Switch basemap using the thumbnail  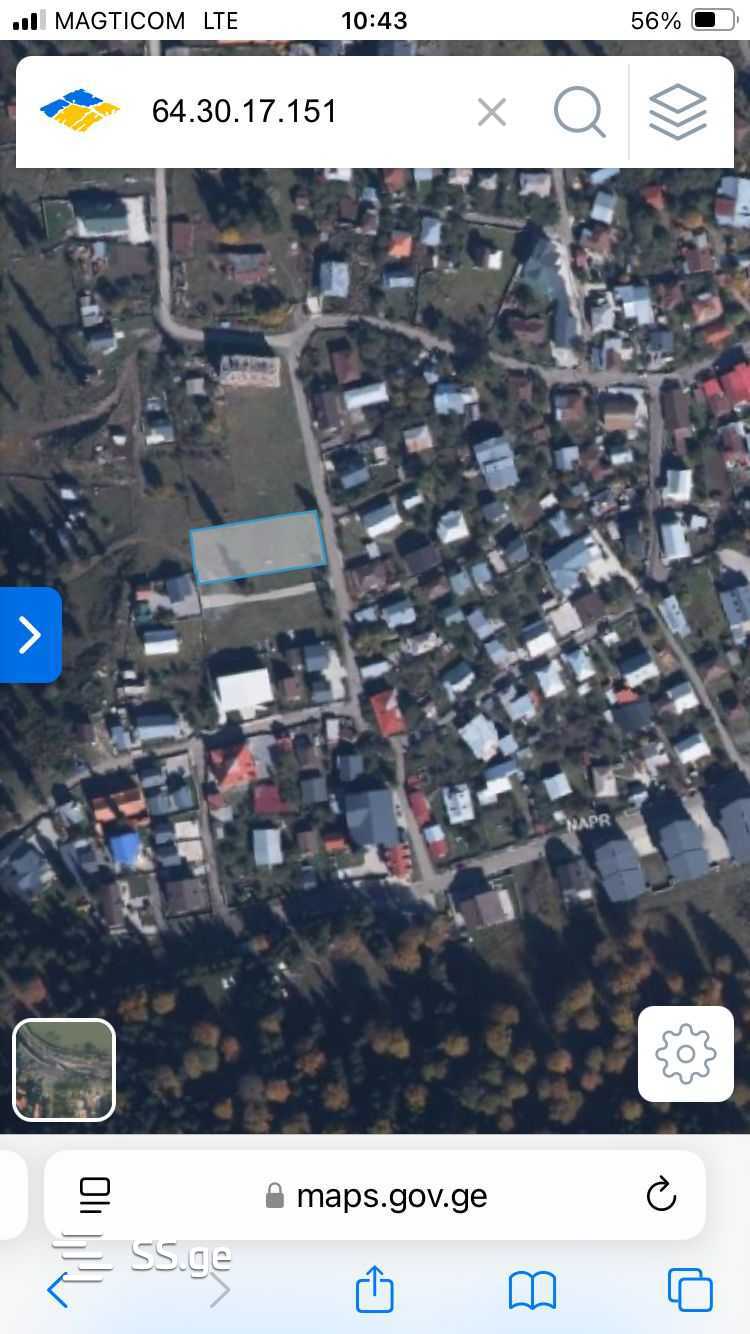64,1069
